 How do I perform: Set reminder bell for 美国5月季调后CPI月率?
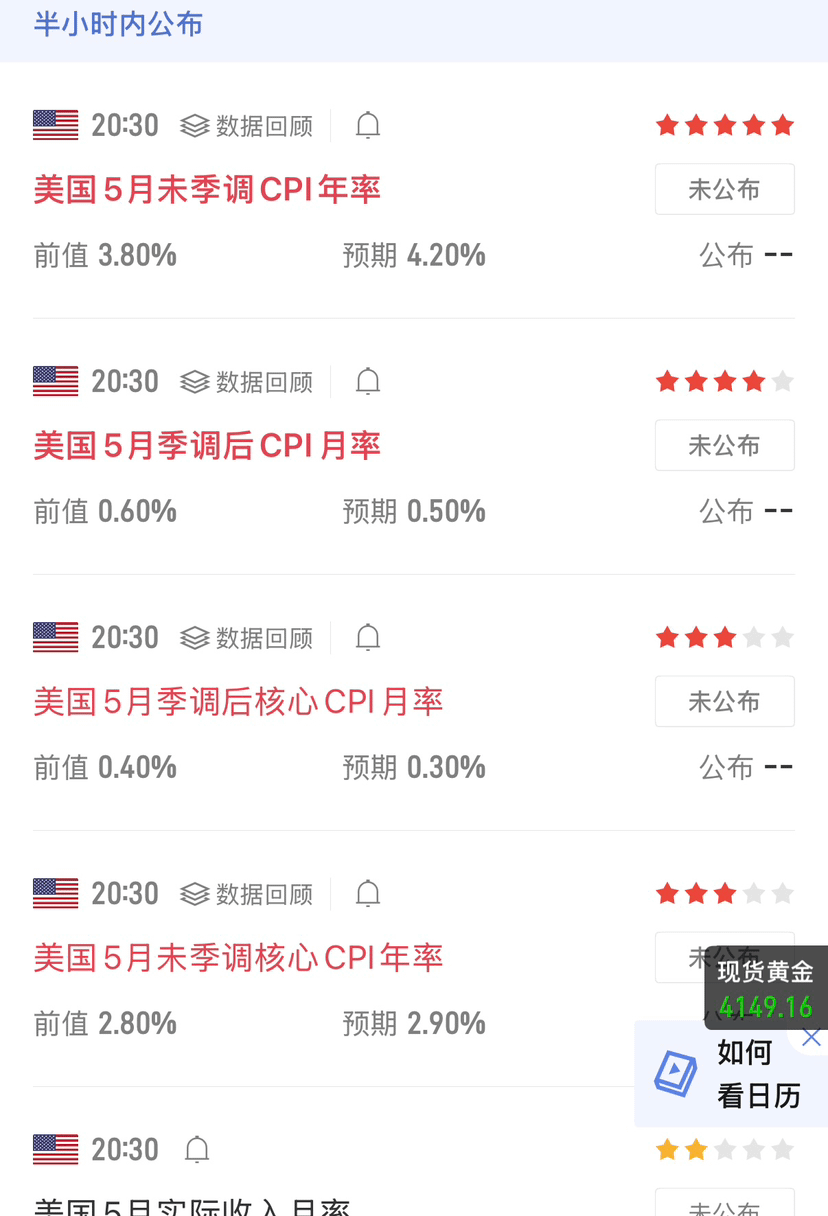click(x=368, y=382)
